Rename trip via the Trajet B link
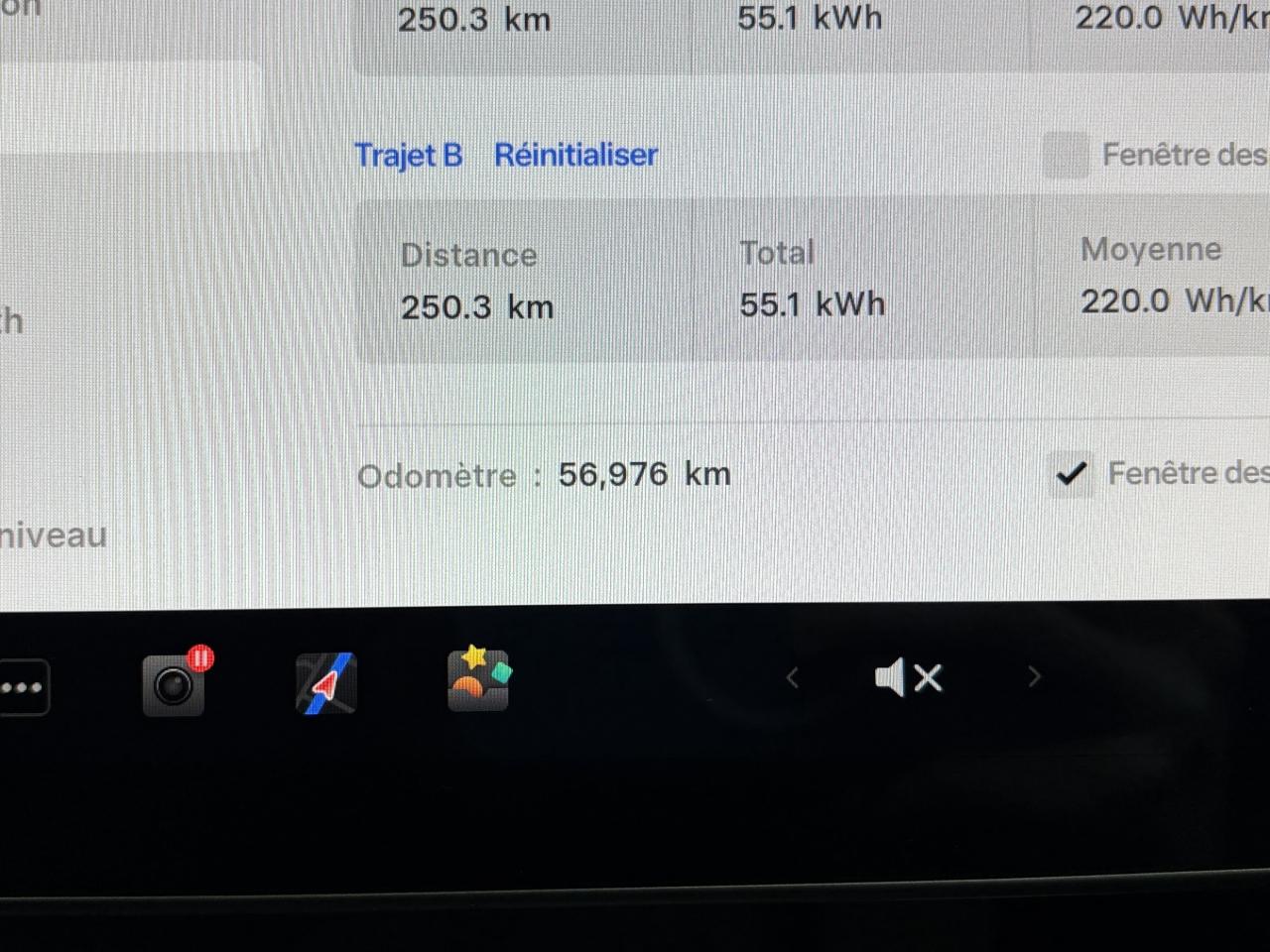 (x=408, y=156)
